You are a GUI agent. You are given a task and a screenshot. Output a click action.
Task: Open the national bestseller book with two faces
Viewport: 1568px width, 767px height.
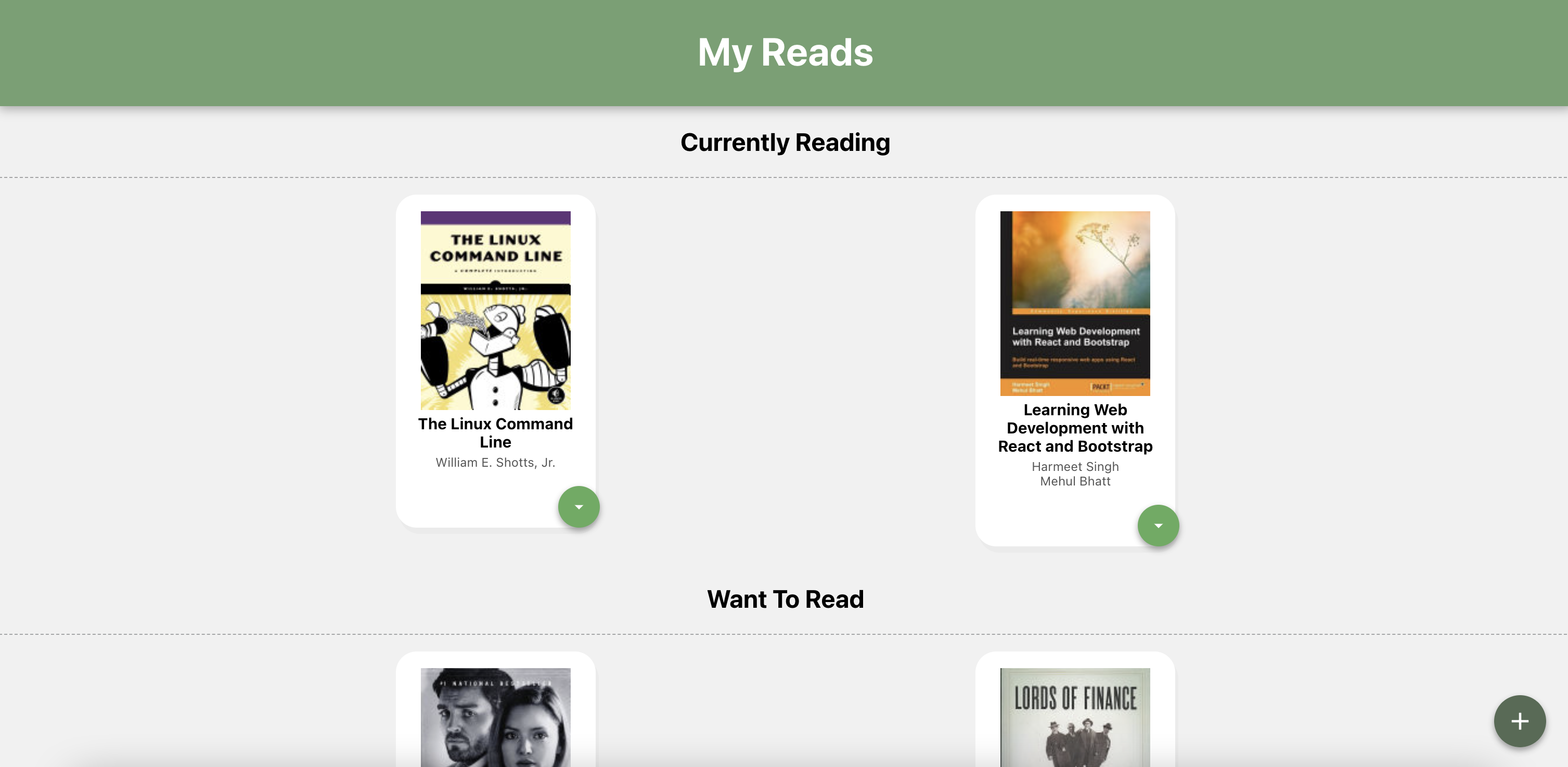click(x=495, y=717)
